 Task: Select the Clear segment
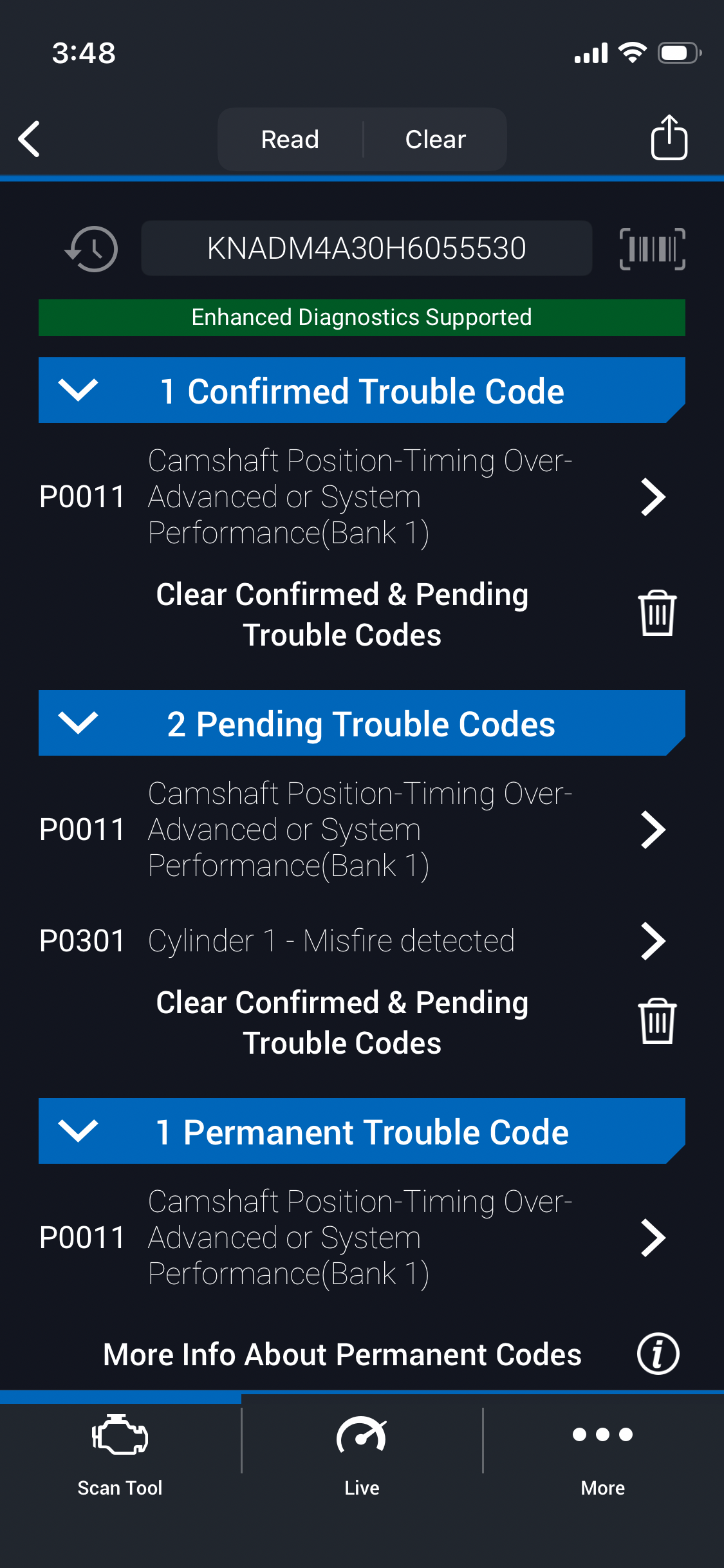click(435, 140)
